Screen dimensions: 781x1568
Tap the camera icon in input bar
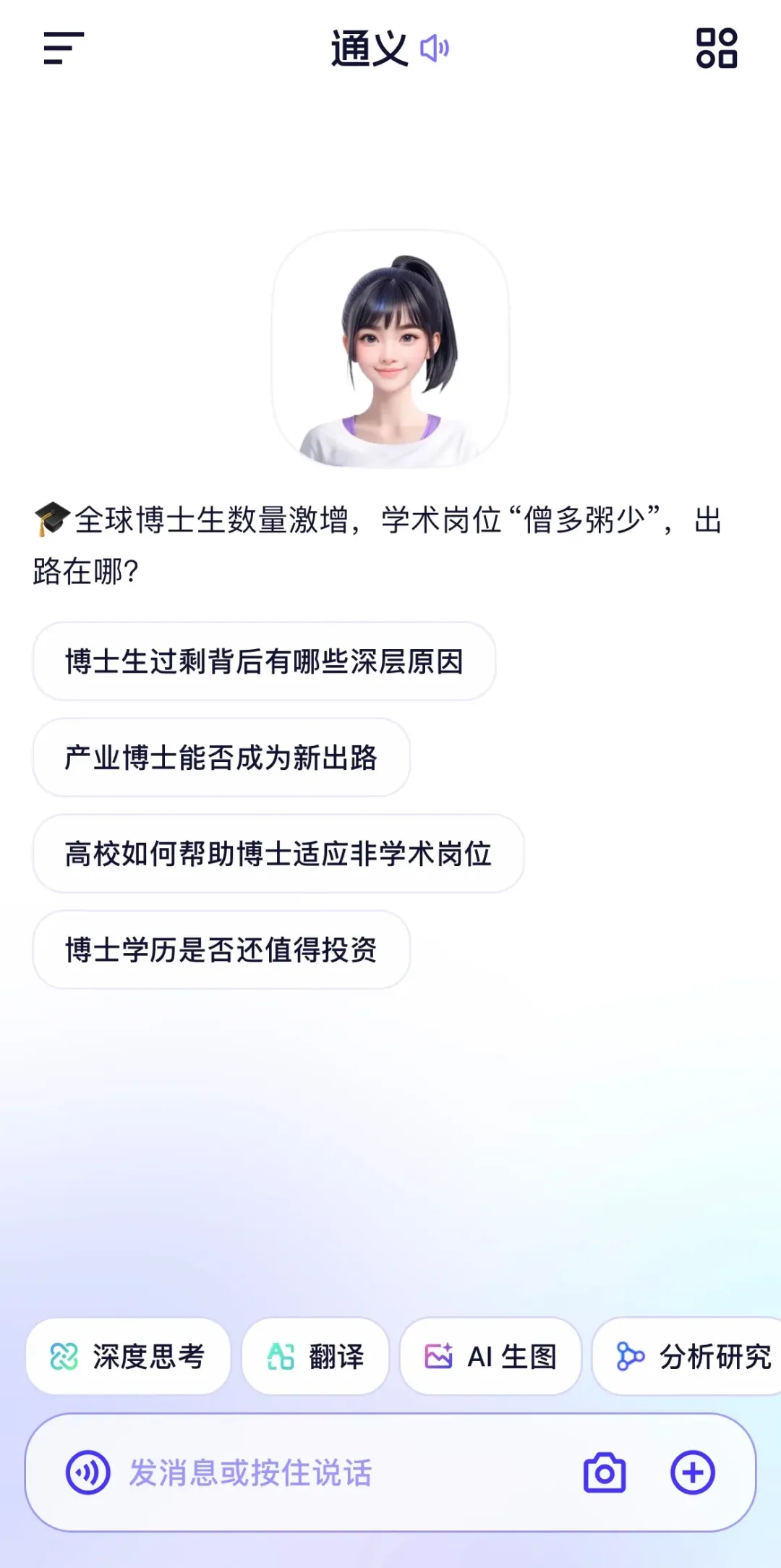click(605, 1472)
